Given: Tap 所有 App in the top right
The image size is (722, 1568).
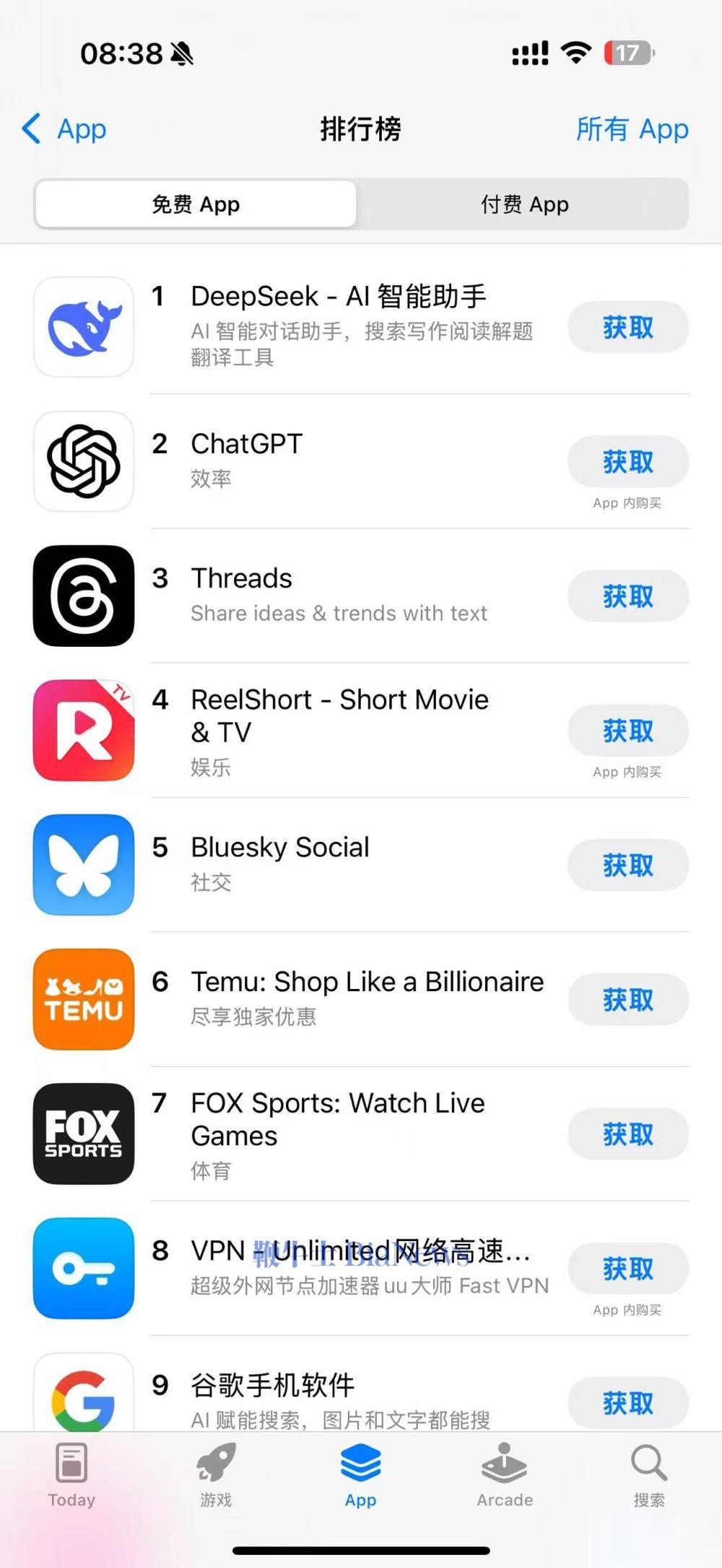Looking at the screenshot, I should (x=632, y=129).
